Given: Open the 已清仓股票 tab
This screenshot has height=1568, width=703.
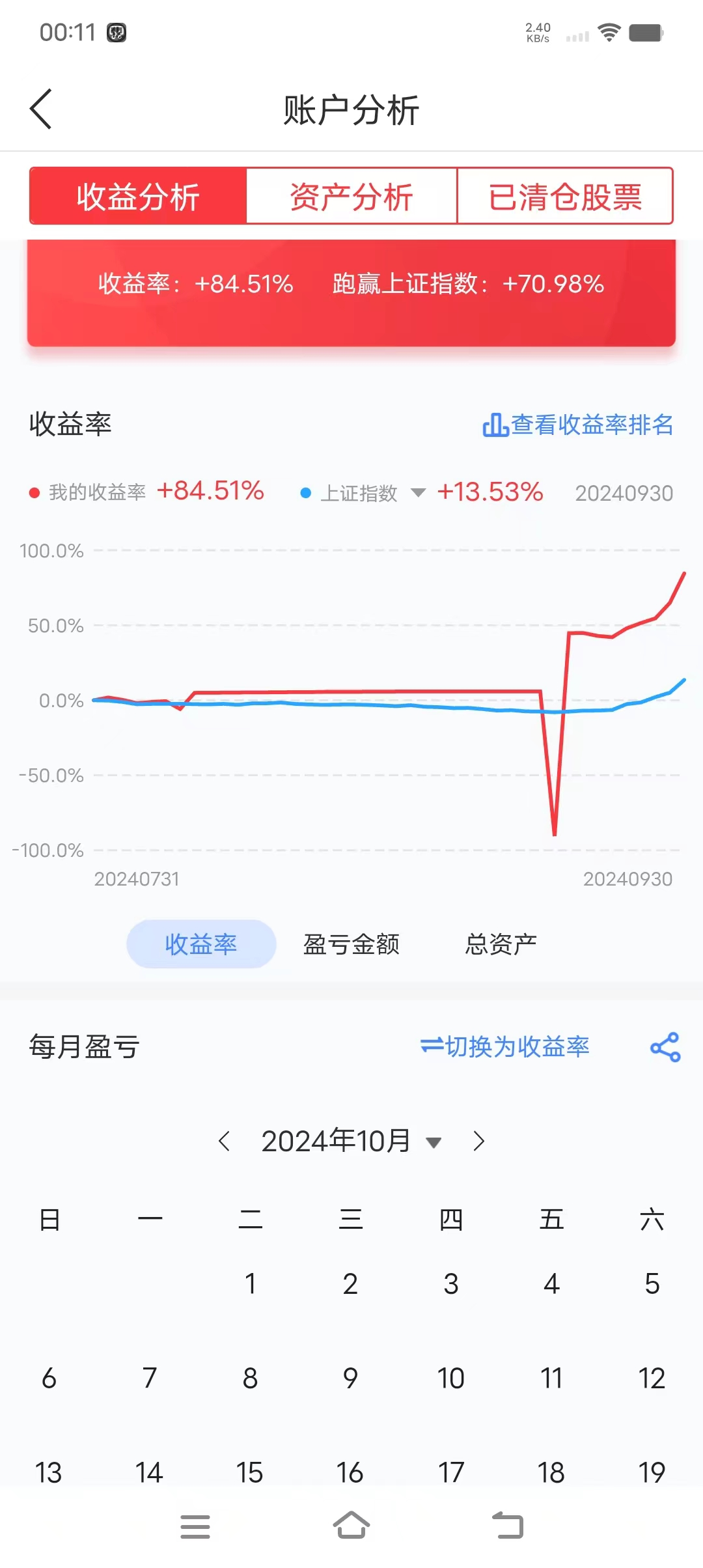Looking at the screenshot, I should coord(565,197).
